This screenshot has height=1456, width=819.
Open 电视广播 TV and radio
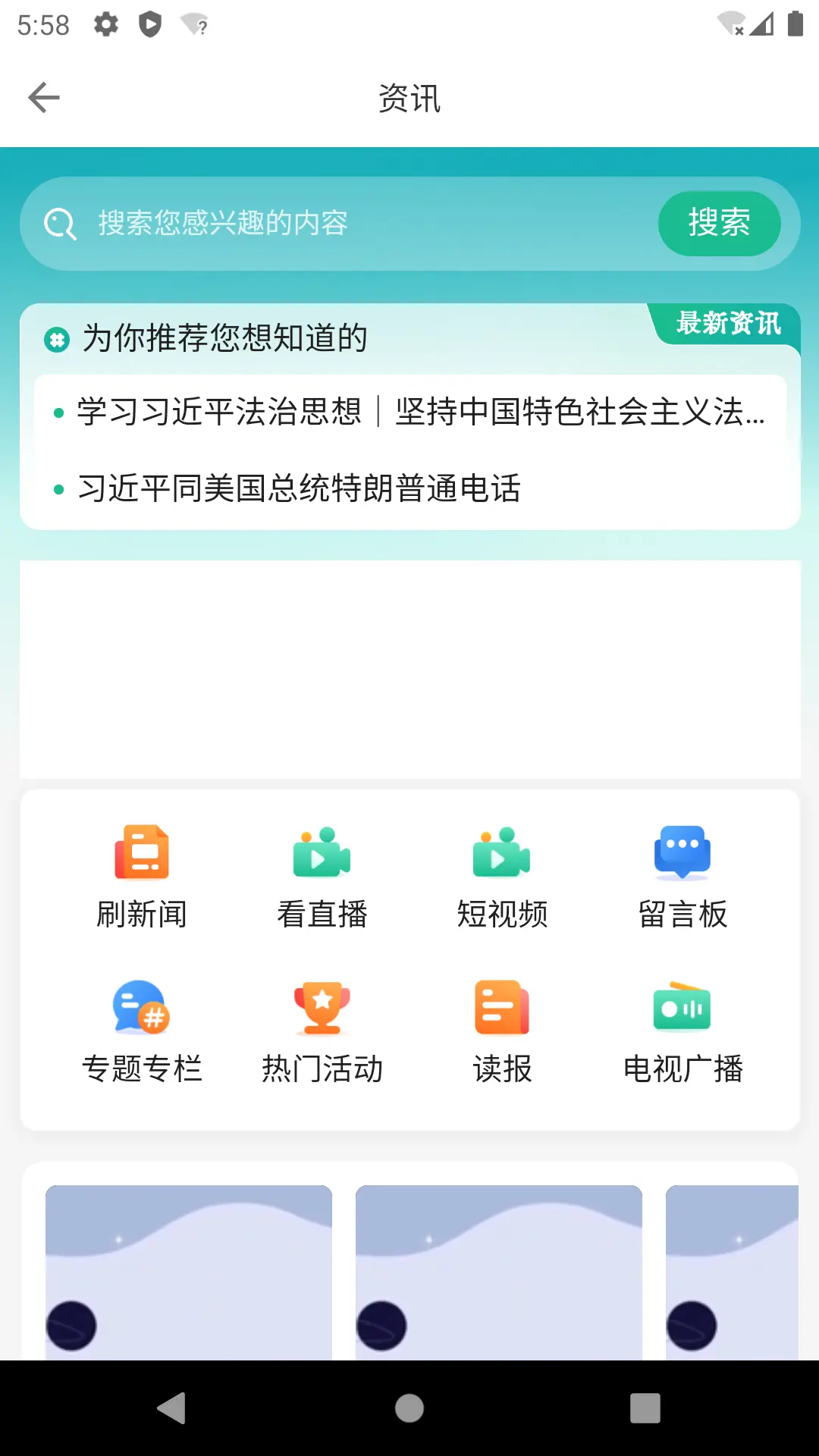point(682,1031)
